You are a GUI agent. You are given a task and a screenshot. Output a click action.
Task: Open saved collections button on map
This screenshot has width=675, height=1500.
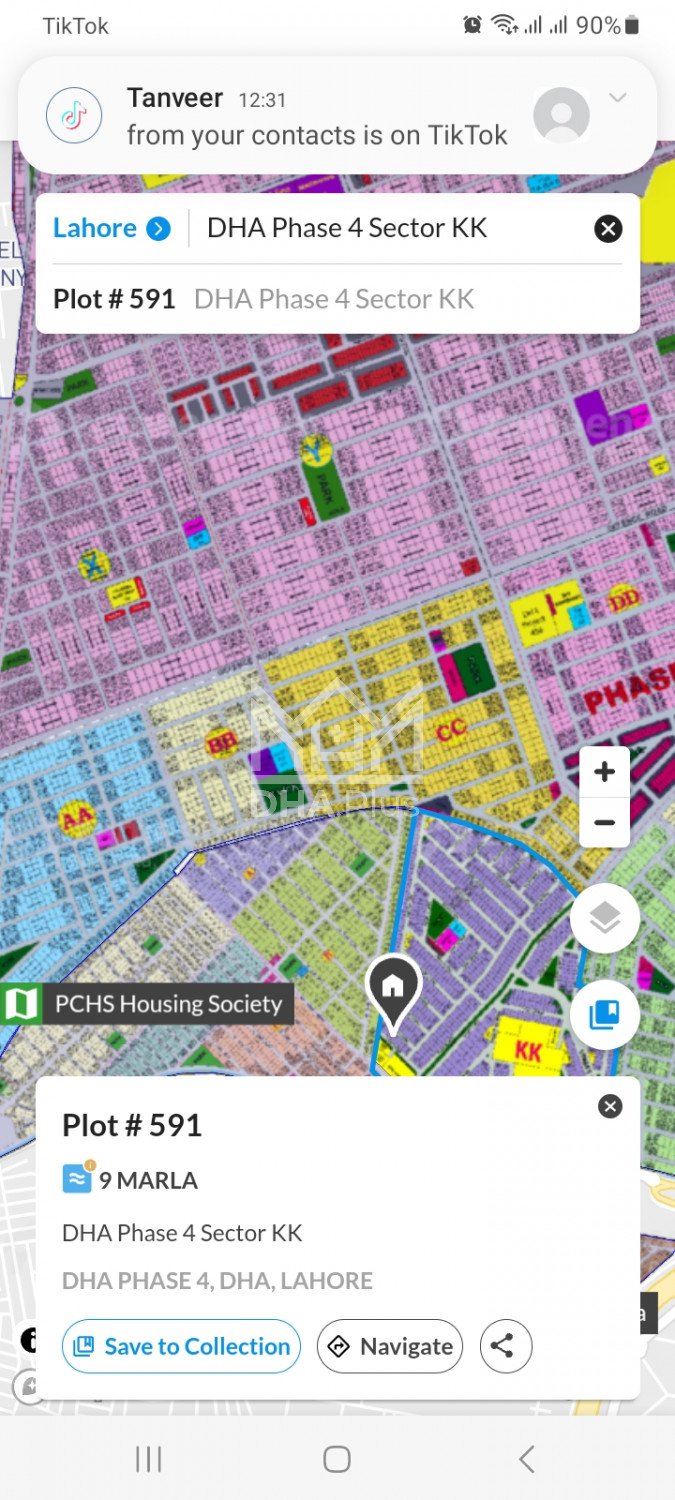[604, 1015]
